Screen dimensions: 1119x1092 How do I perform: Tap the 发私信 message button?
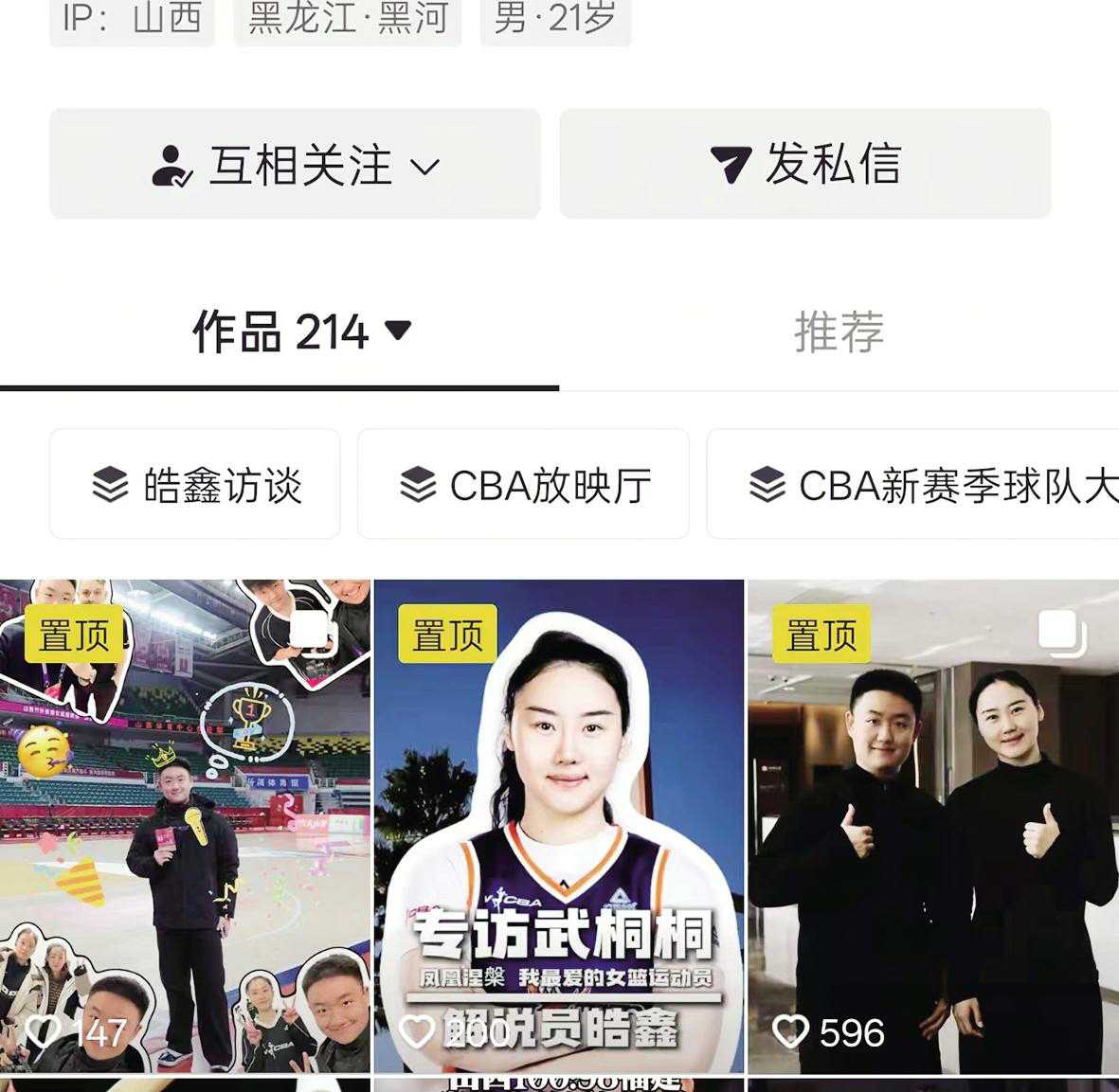pyautogui.click(x=804, y=165)
